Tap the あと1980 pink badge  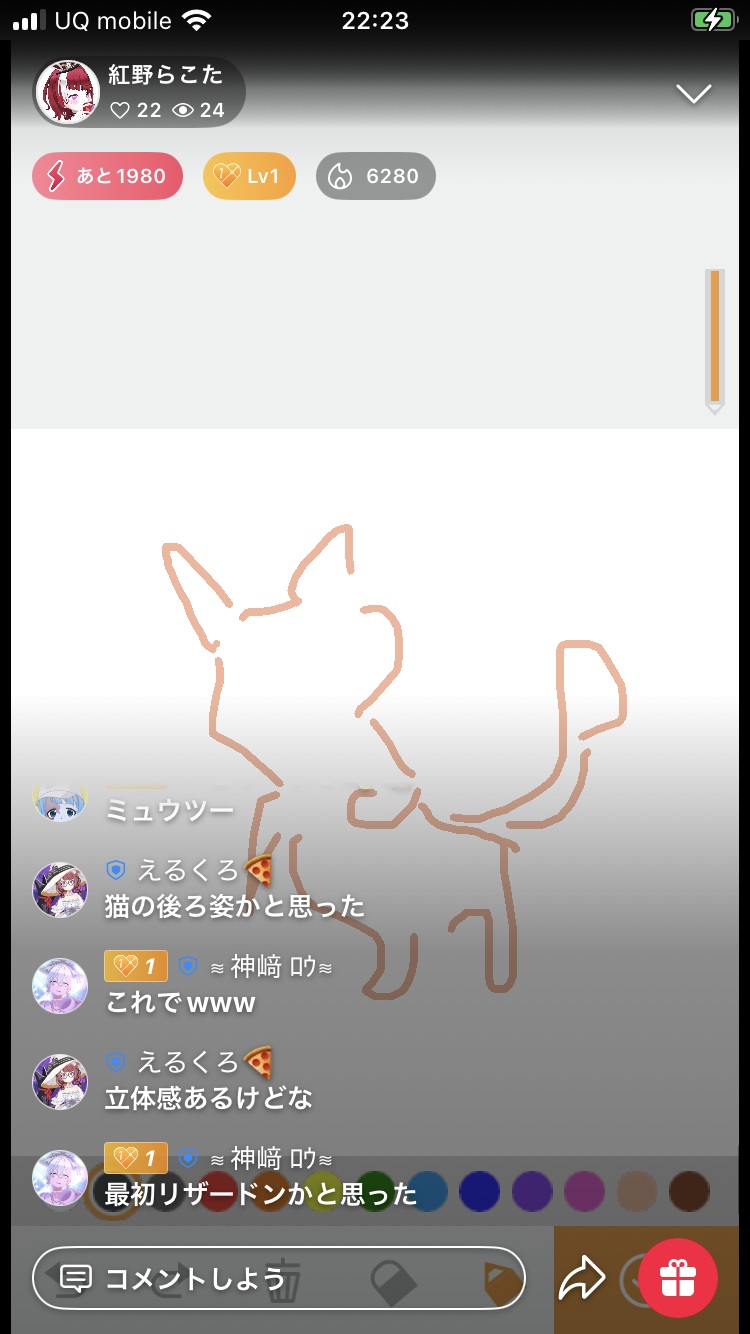[x=107, y=176]
